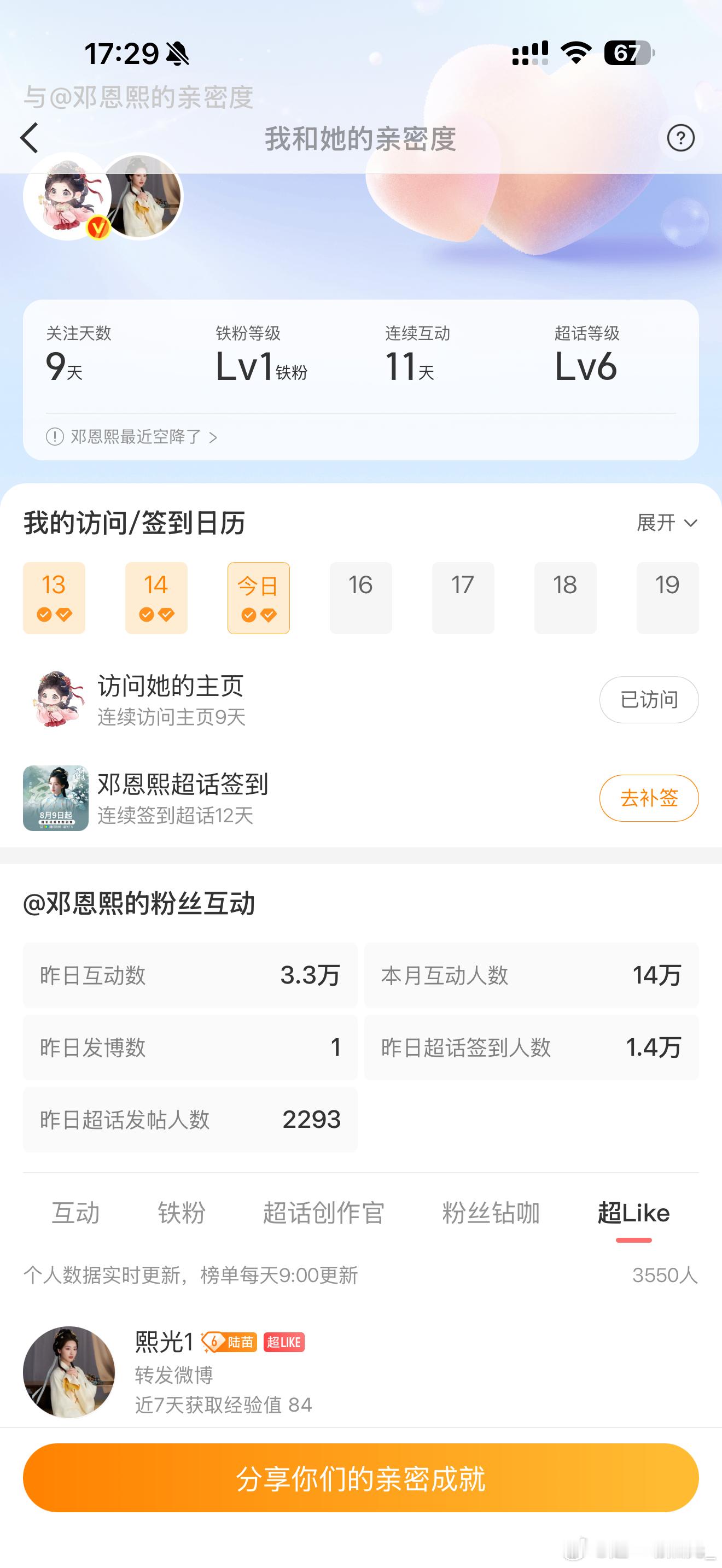Tap 去补签 to make up sign-in
Viewport: 722px width, 1568px height.
point(649,798)
